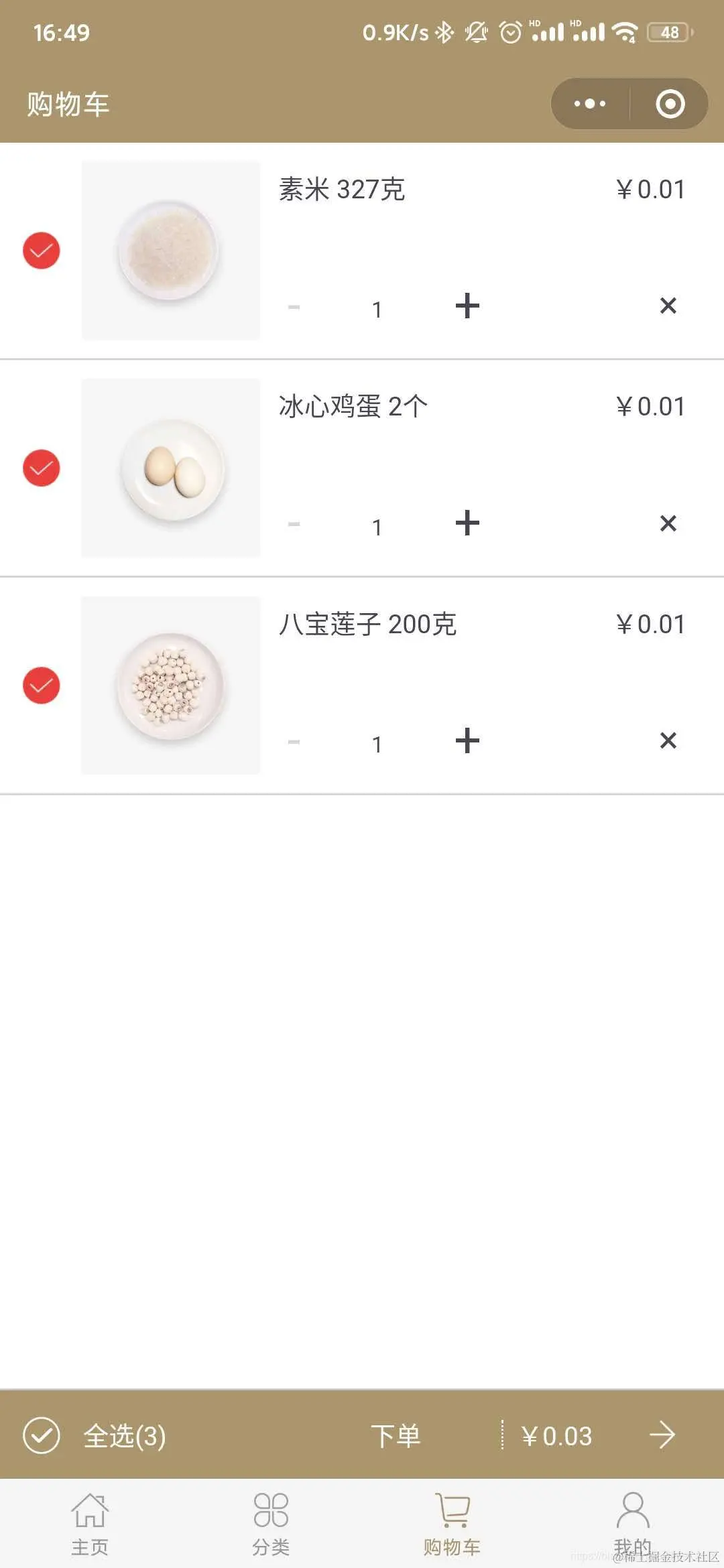Viewport: 724px width, 1568px height.
Task: Deselect the 冰心鸡蛋 2个 item
Action: (x=42, y=468)
